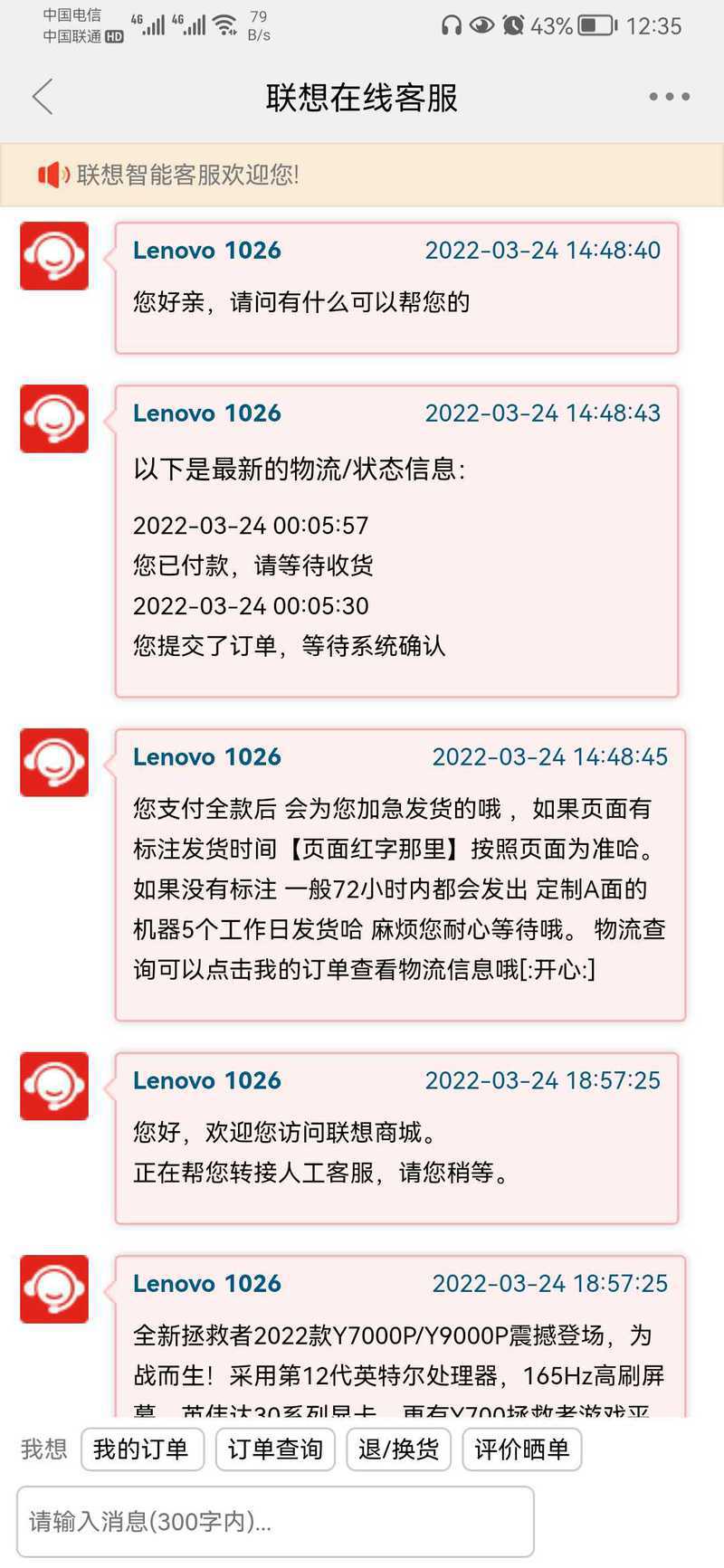The image size is (724, 1568).
Task: Select the 订单查询 quick chip
Action: coord(275,1449)
